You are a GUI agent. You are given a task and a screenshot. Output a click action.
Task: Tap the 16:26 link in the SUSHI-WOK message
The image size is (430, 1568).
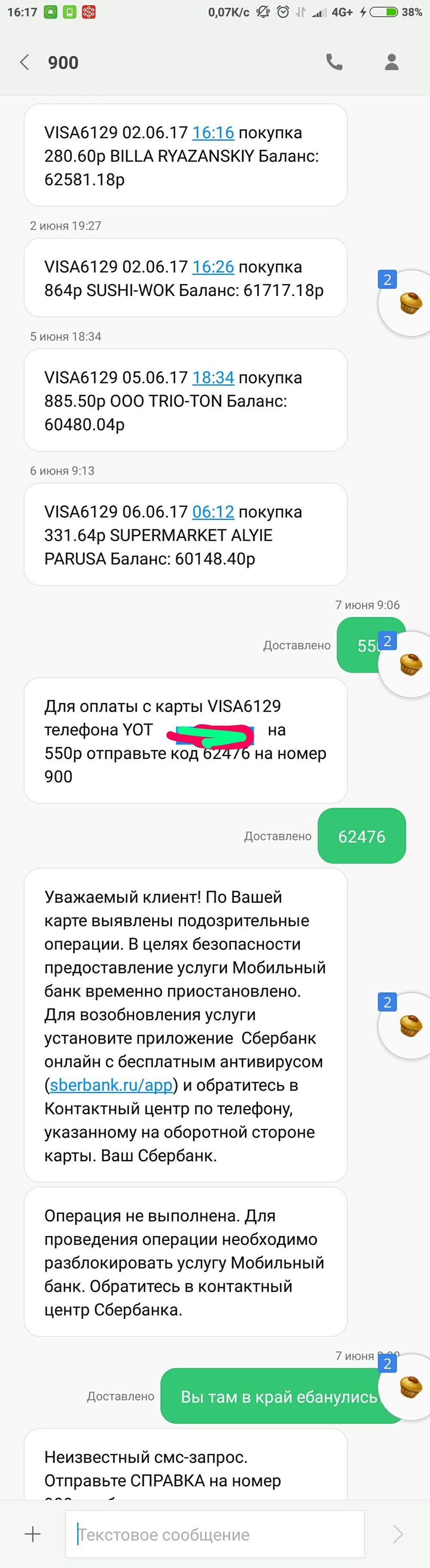213,267
